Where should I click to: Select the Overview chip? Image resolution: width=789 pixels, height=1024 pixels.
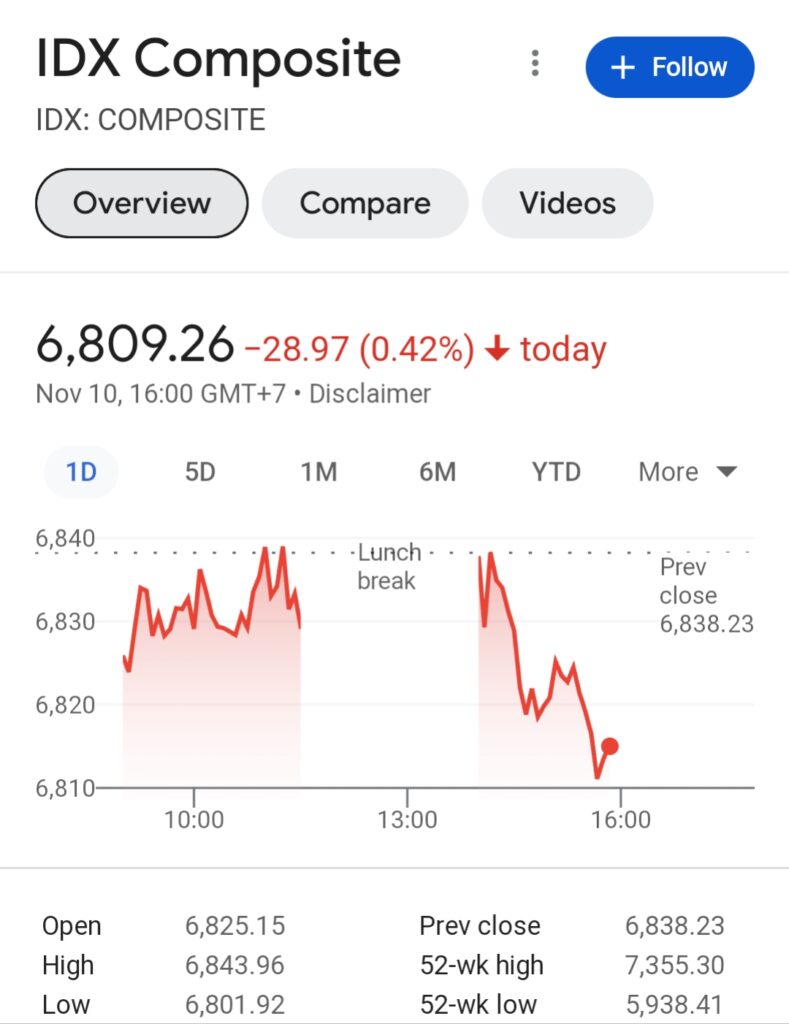(x=141, y=204)
